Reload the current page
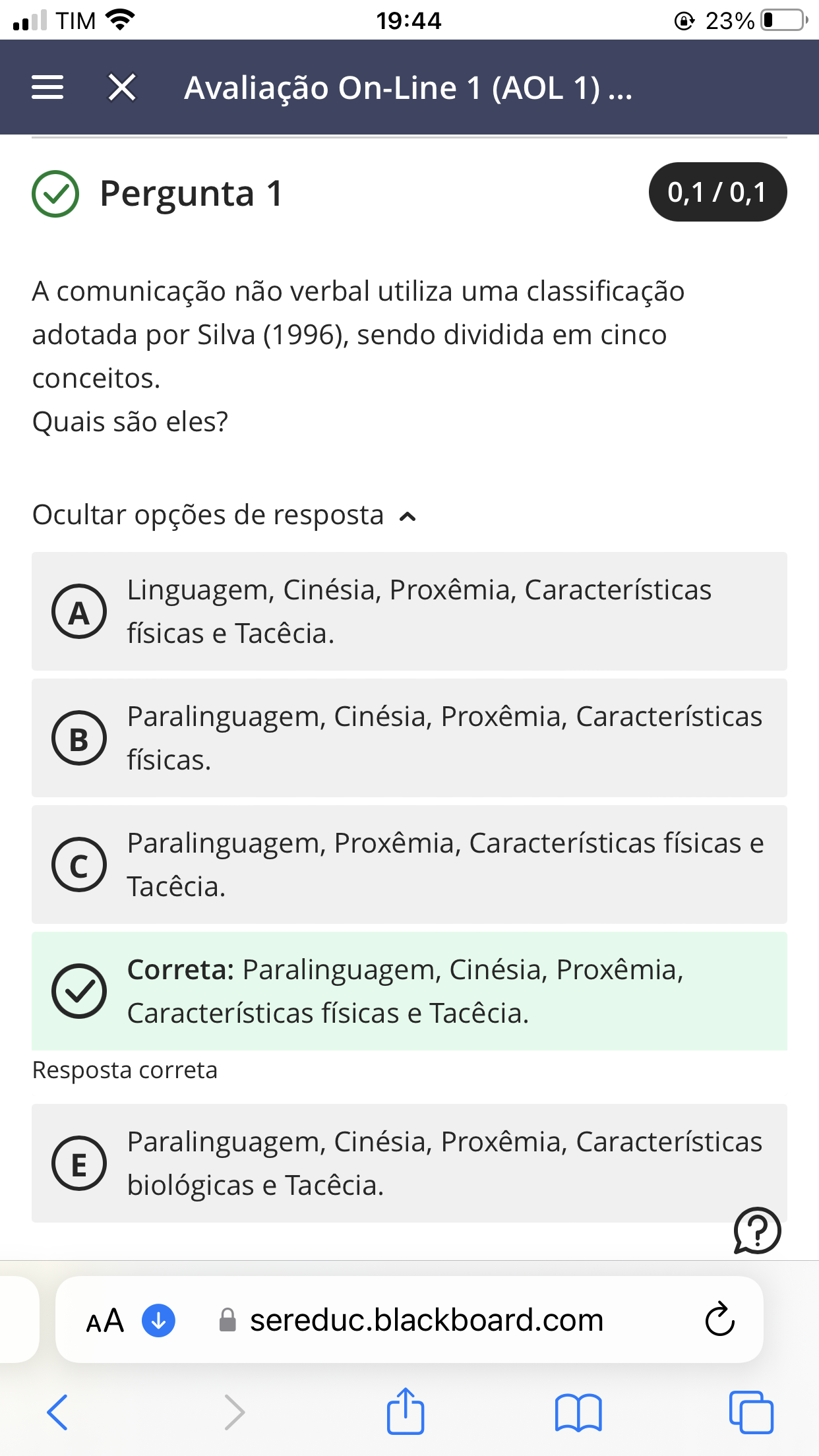Screen dimensions: 819x1456 click(719, 1319)
